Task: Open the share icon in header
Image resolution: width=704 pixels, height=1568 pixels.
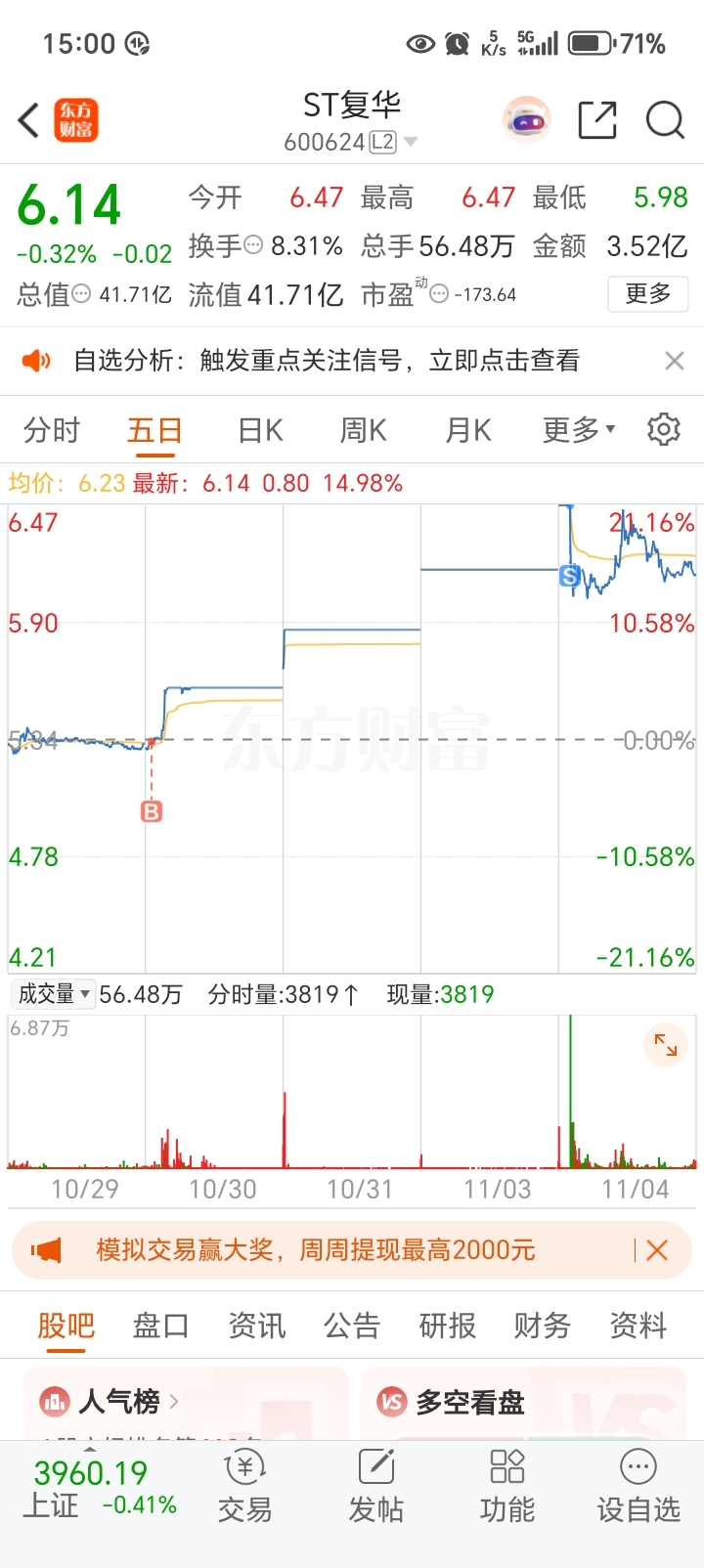Action: (x=597, y=120)
